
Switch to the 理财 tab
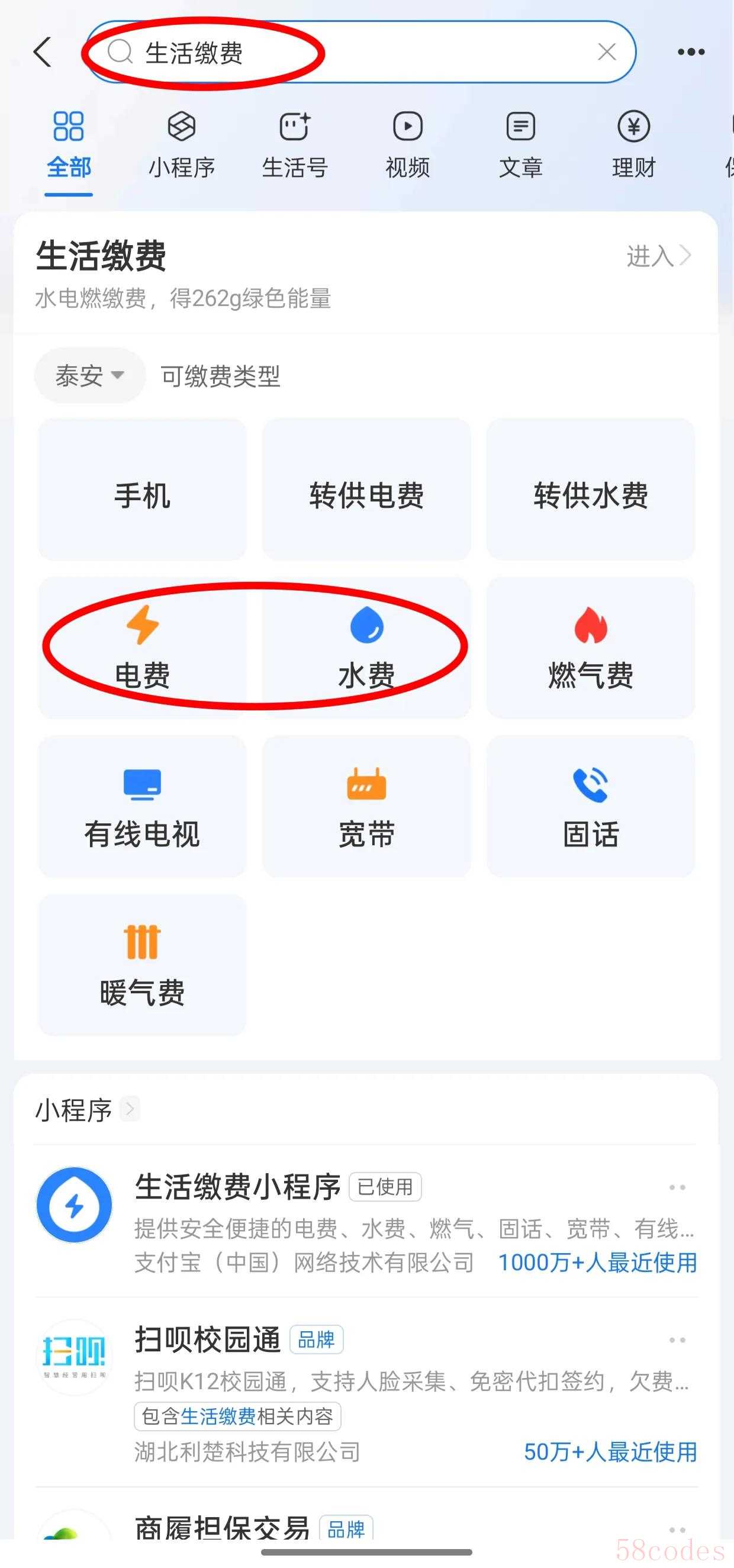click(633, 145)
